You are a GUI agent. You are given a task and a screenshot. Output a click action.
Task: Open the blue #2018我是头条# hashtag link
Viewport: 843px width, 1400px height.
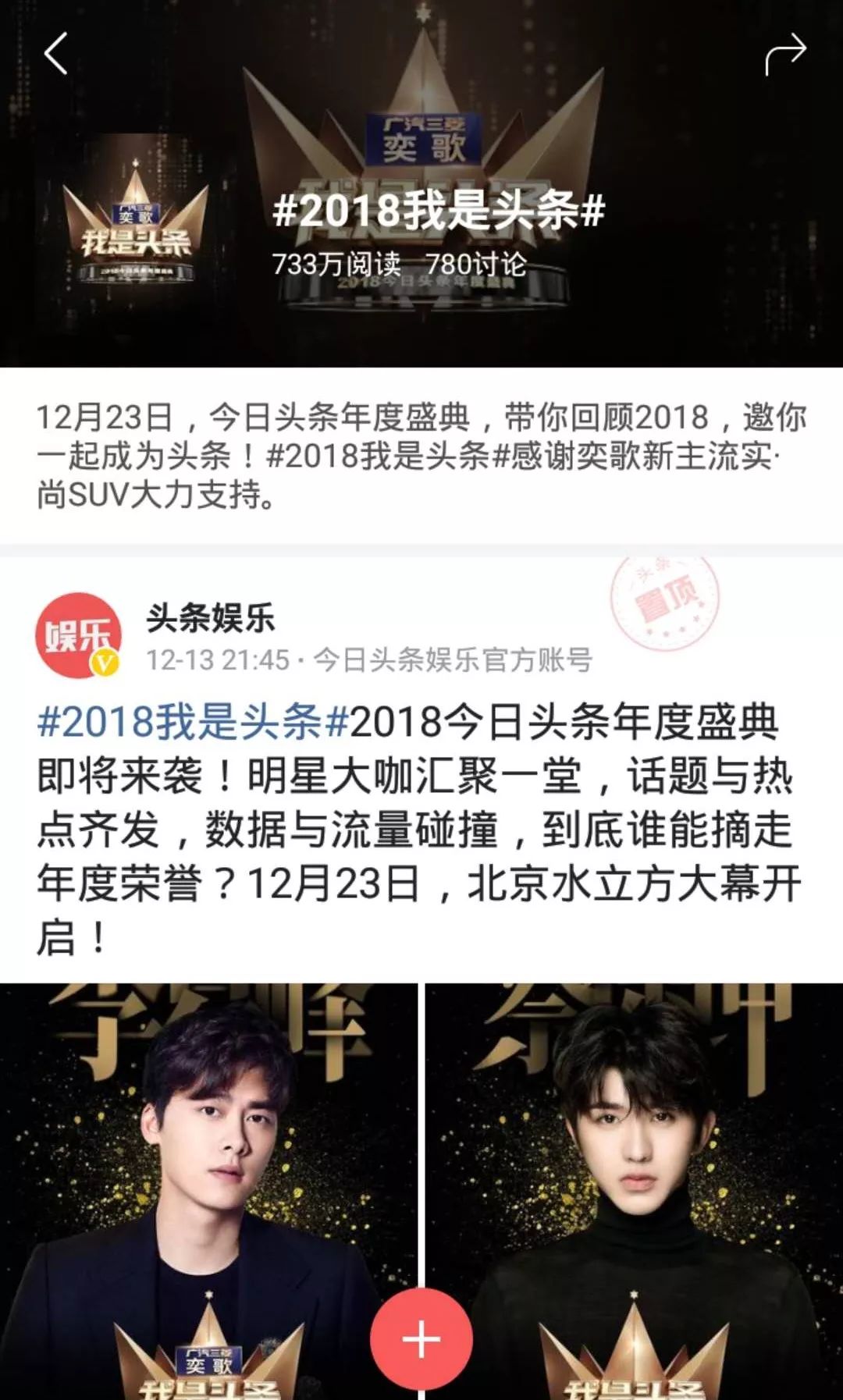[193, 722]
